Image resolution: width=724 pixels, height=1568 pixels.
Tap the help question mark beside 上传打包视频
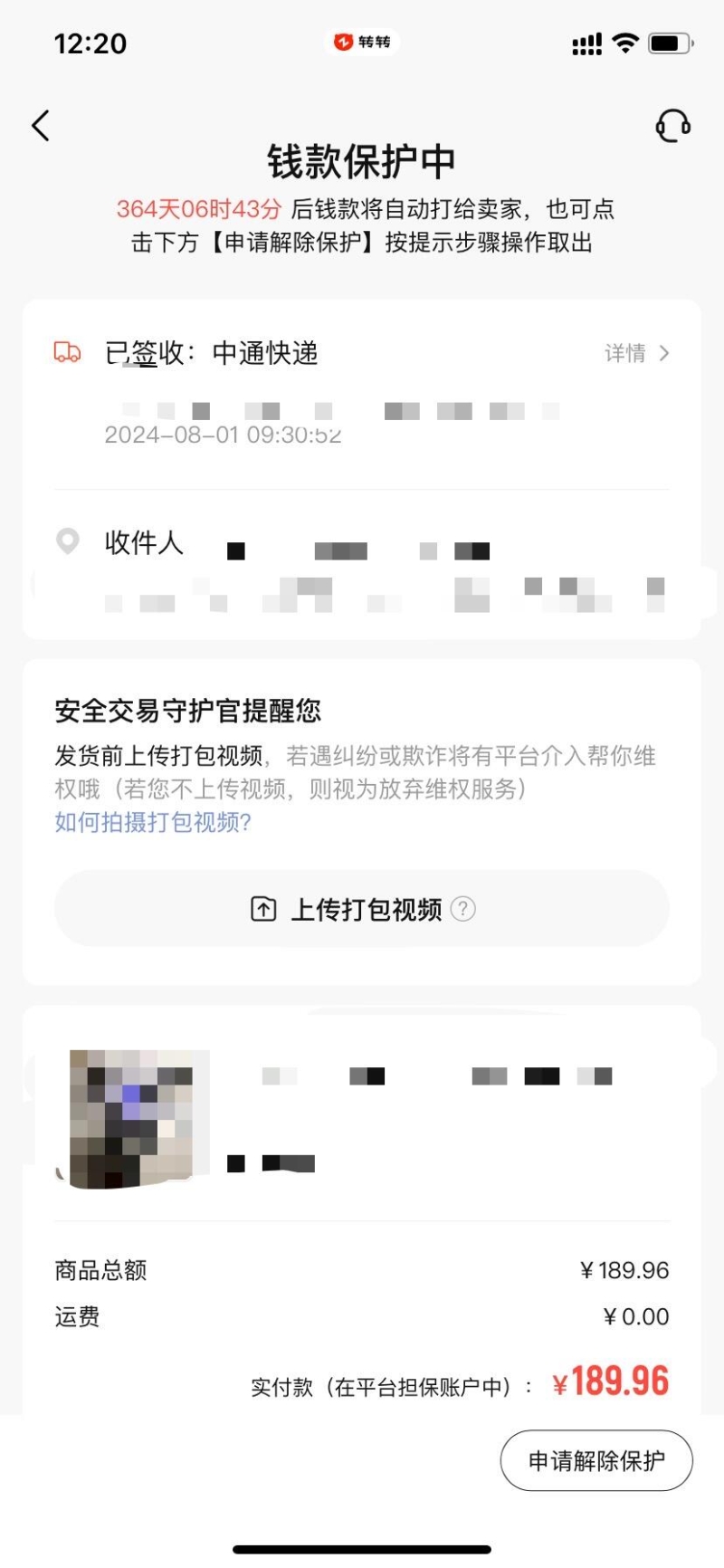pos(462,908)
